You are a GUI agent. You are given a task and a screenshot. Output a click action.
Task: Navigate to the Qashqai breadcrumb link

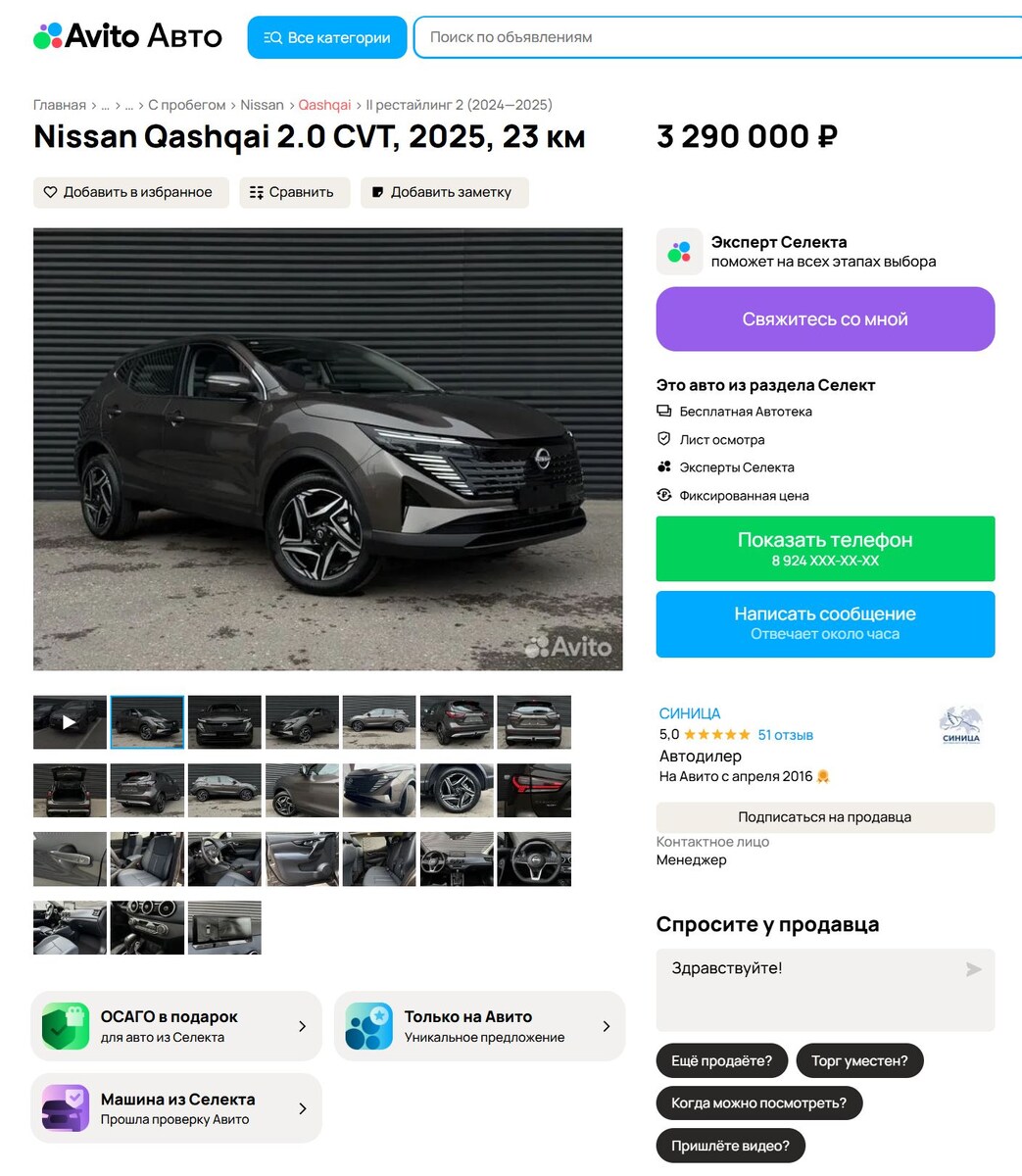point(322,104)
